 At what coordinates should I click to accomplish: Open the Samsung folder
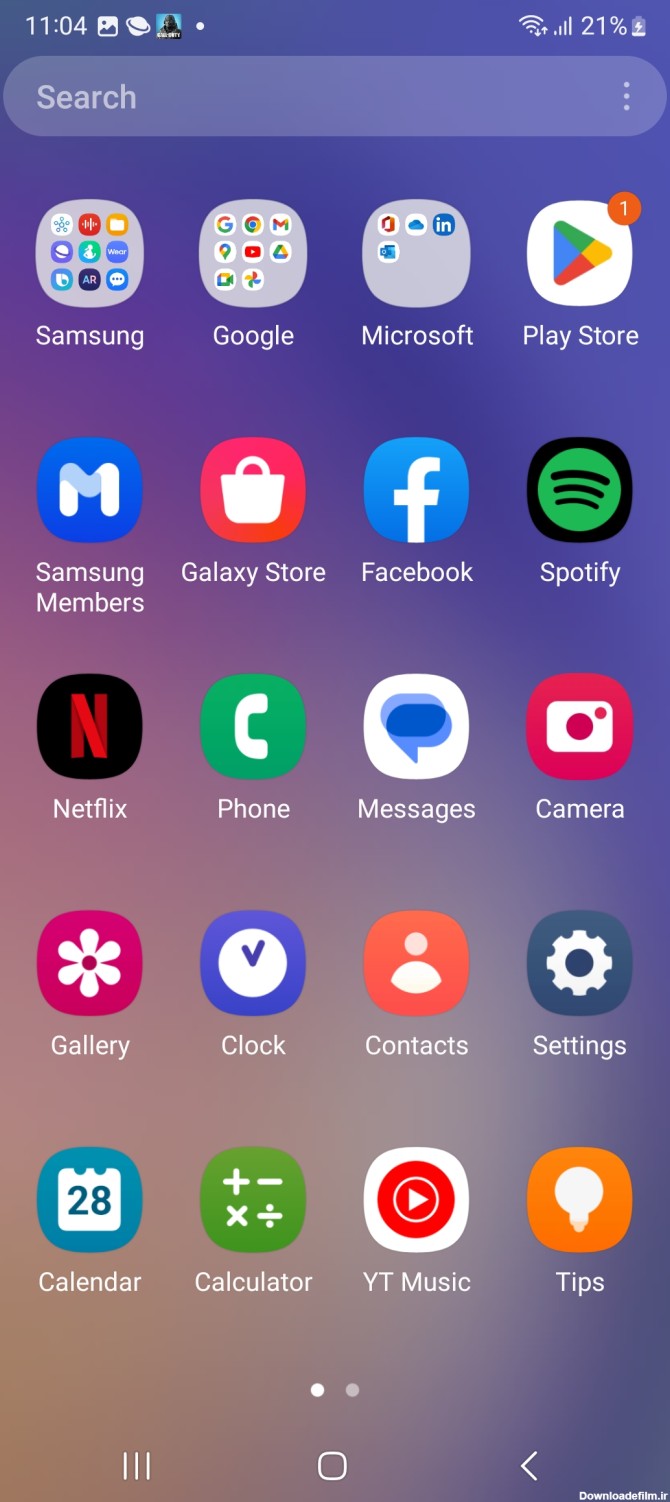90,254
